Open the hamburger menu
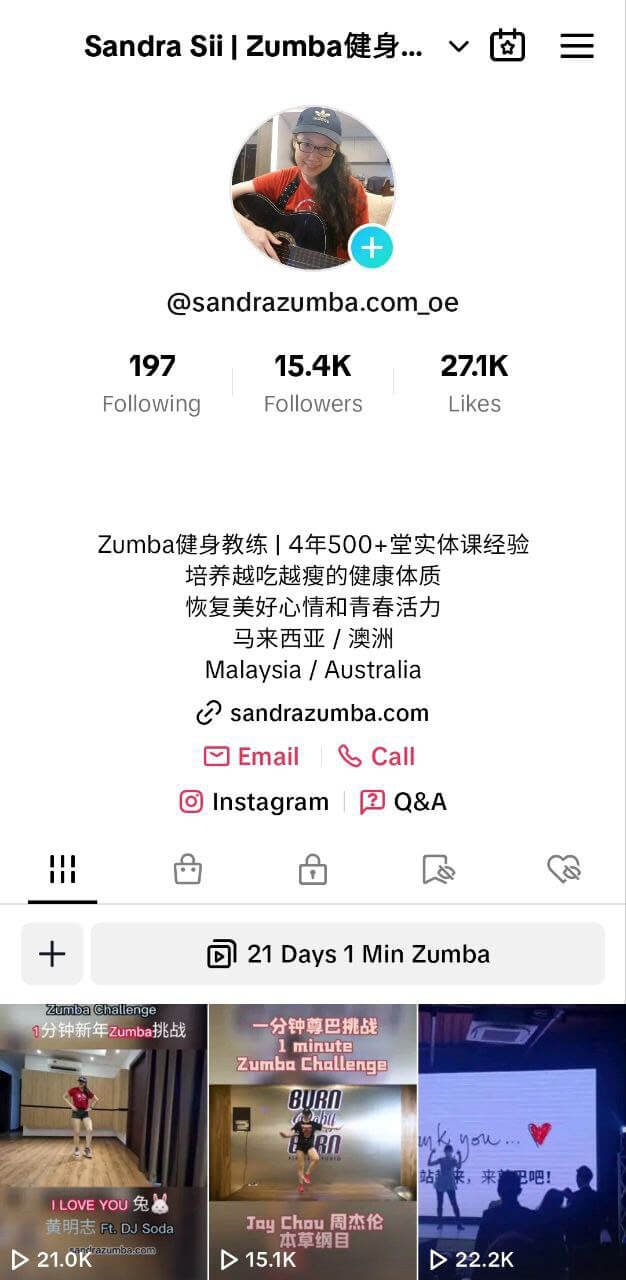Image resolution: width=626 pixels, height=1280 pixels. (x=576, y=46)
